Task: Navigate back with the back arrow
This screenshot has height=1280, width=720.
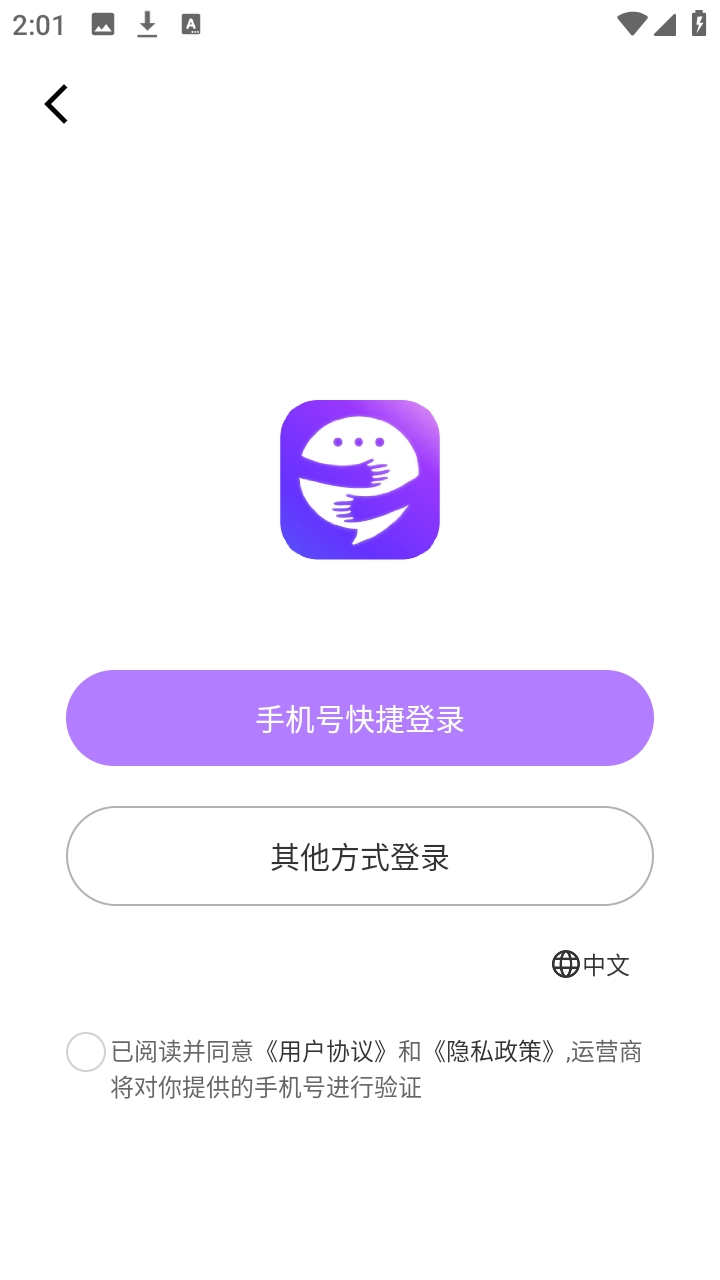Action: click(x=55, y=103)
